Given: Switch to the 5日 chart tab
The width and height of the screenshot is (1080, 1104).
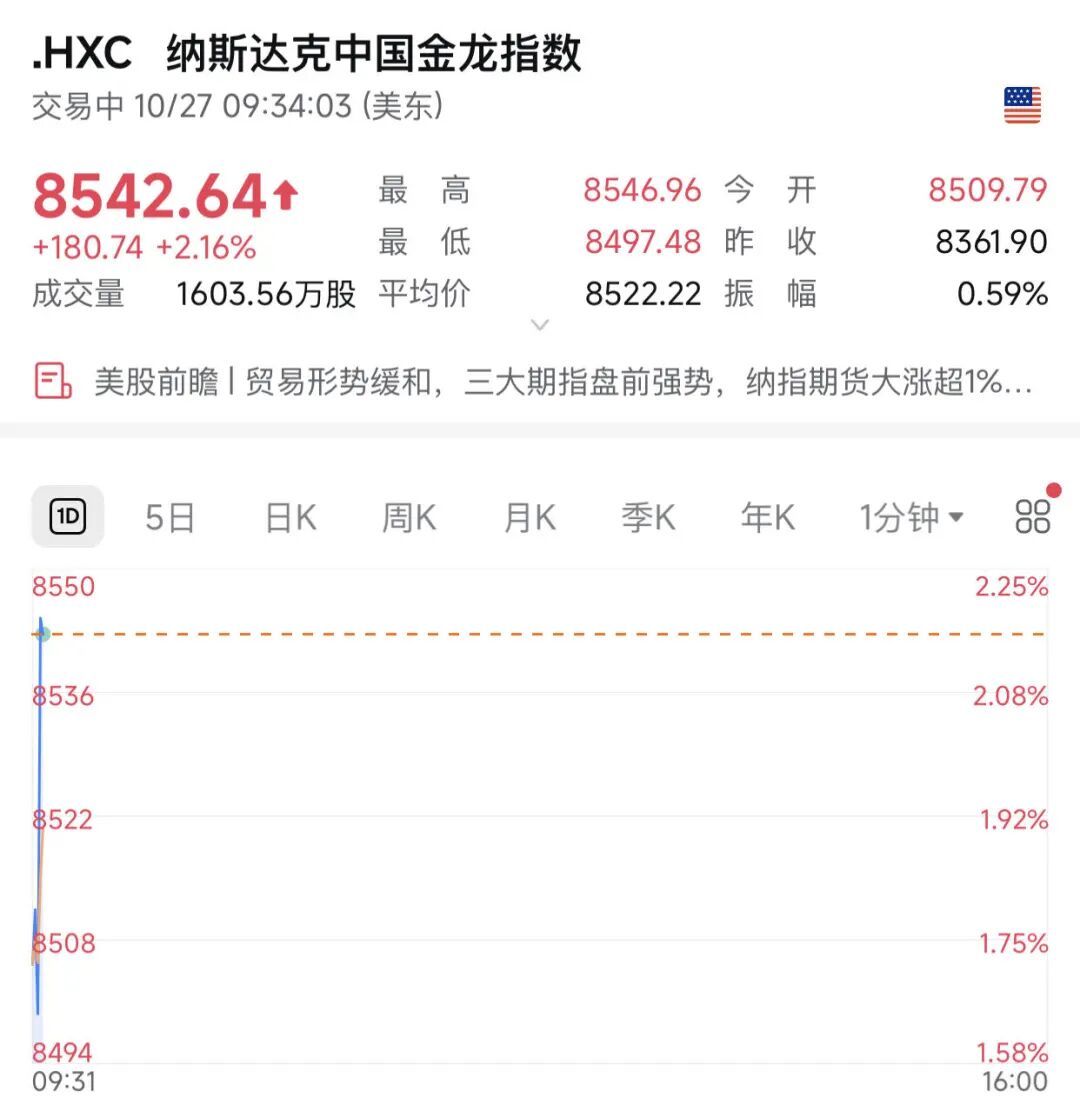Looking at the screenshot, I should pyautogui.click(x=169, y=518).
